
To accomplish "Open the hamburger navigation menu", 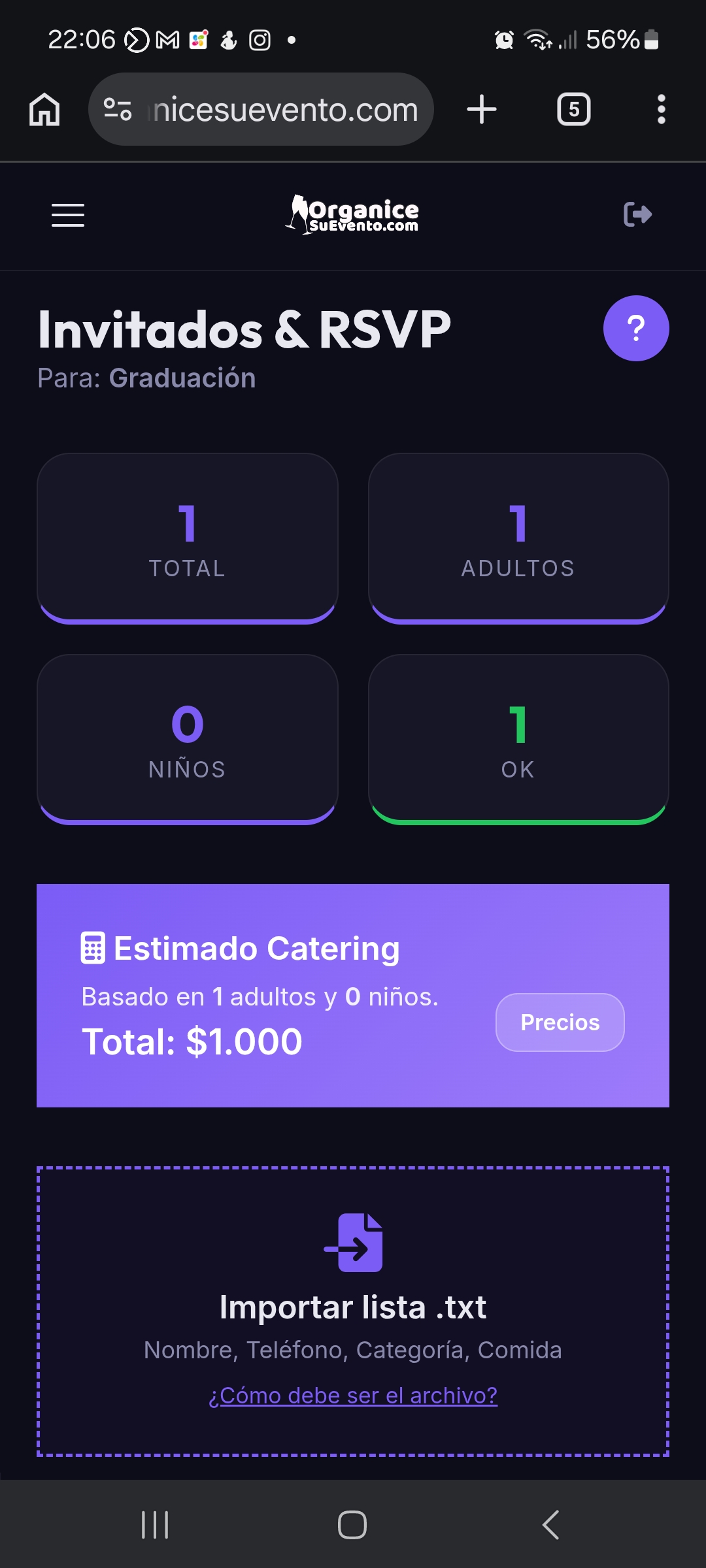I will coord(67,214).
